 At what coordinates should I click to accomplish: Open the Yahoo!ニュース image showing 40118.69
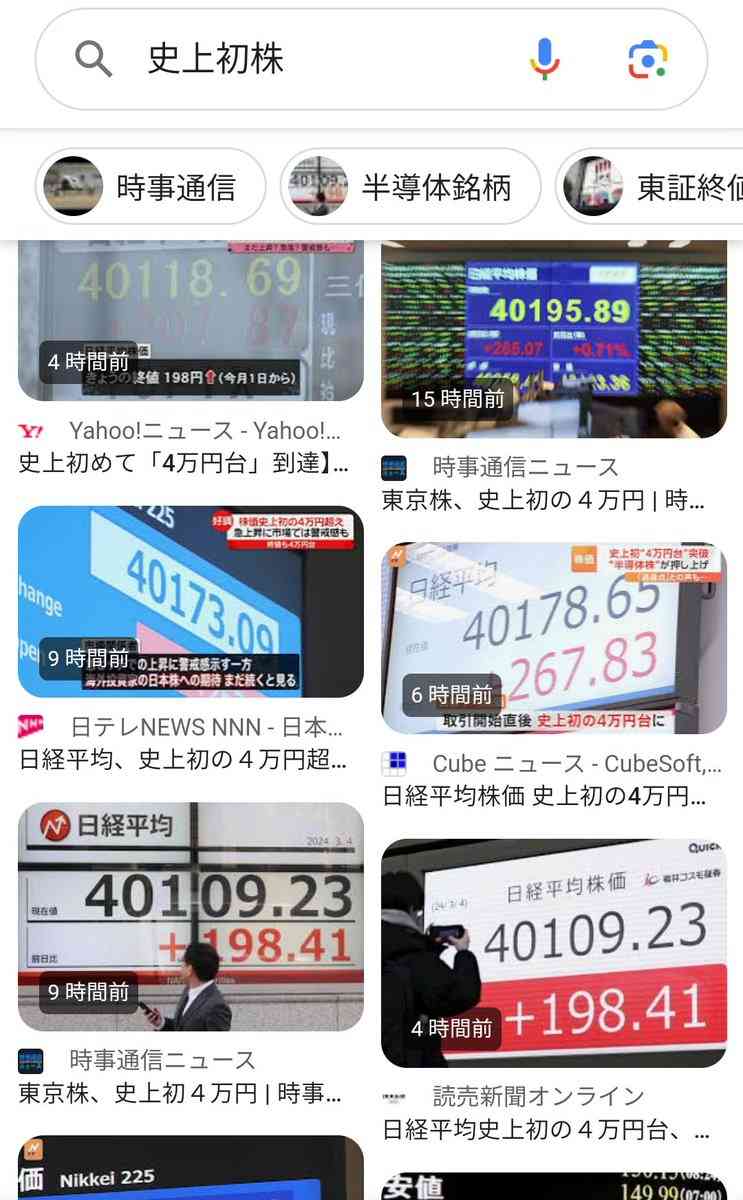coord(190,320)
